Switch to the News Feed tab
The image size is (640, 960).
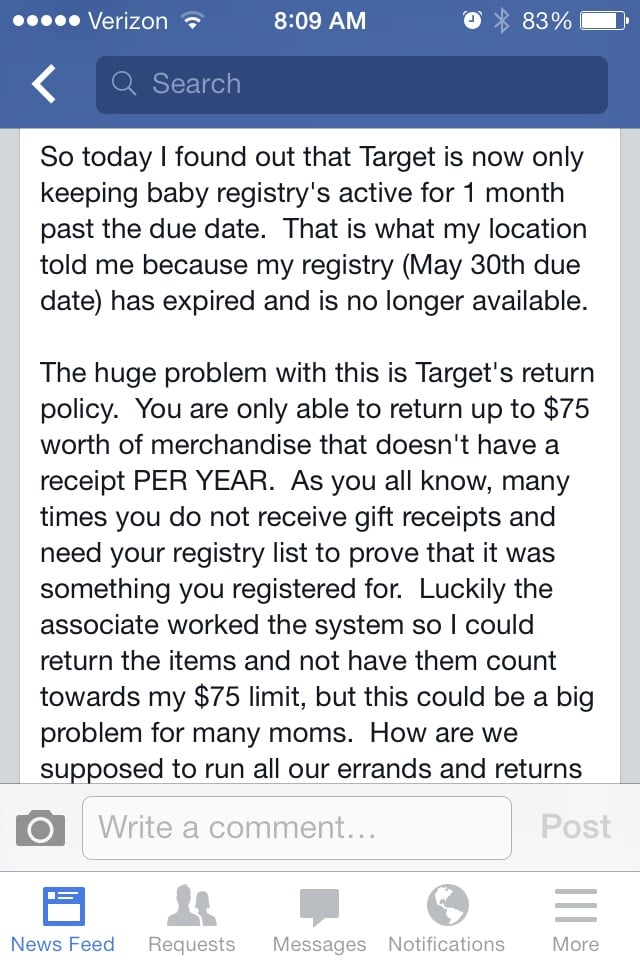point(63,920)
